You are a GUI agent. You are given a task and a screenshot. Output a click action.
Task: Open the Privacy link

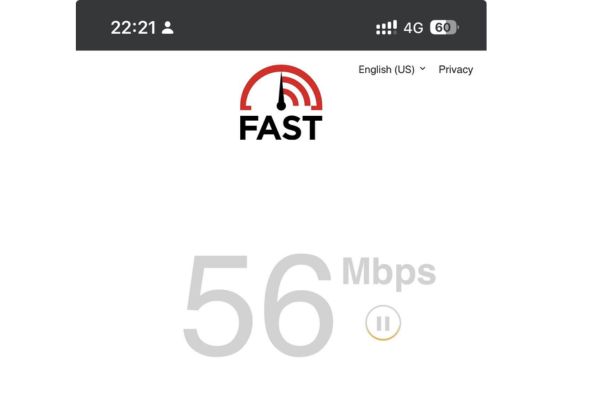tap(455, 69)
